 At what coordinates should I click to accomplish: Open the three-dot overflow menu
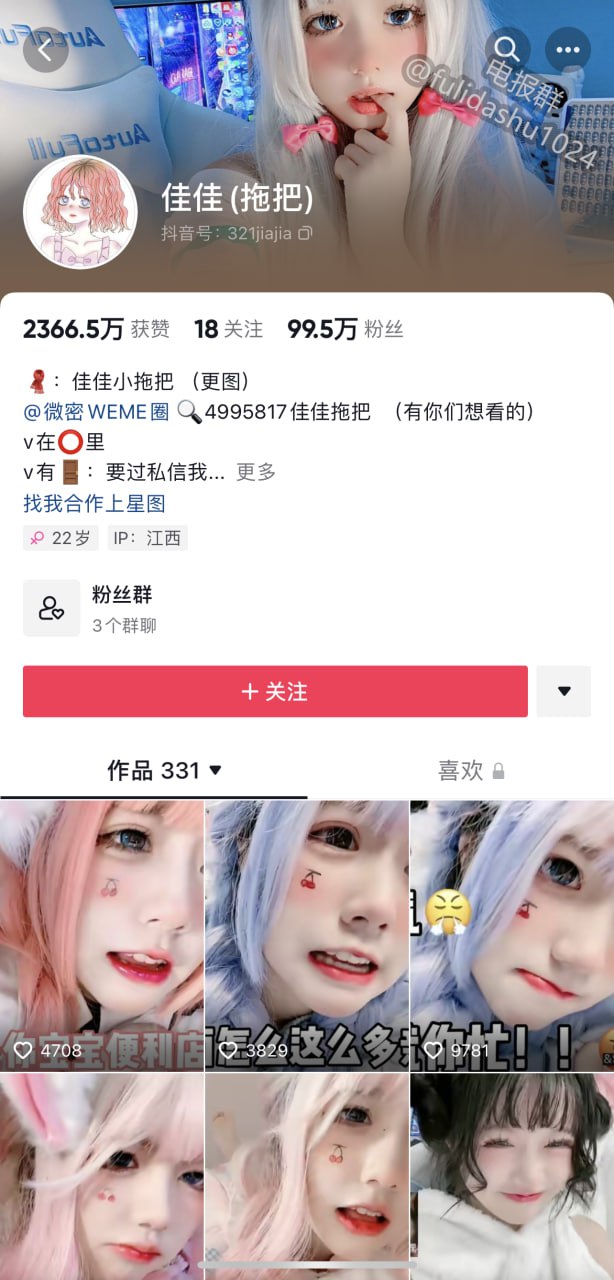point(568,49)
